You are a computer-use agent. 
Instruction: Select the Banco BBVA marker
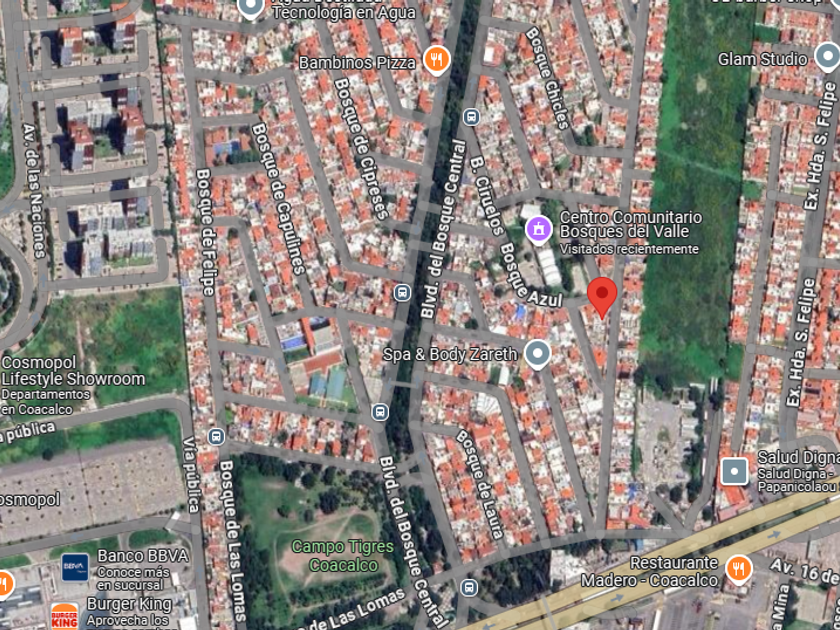click(x=75, y=567)
